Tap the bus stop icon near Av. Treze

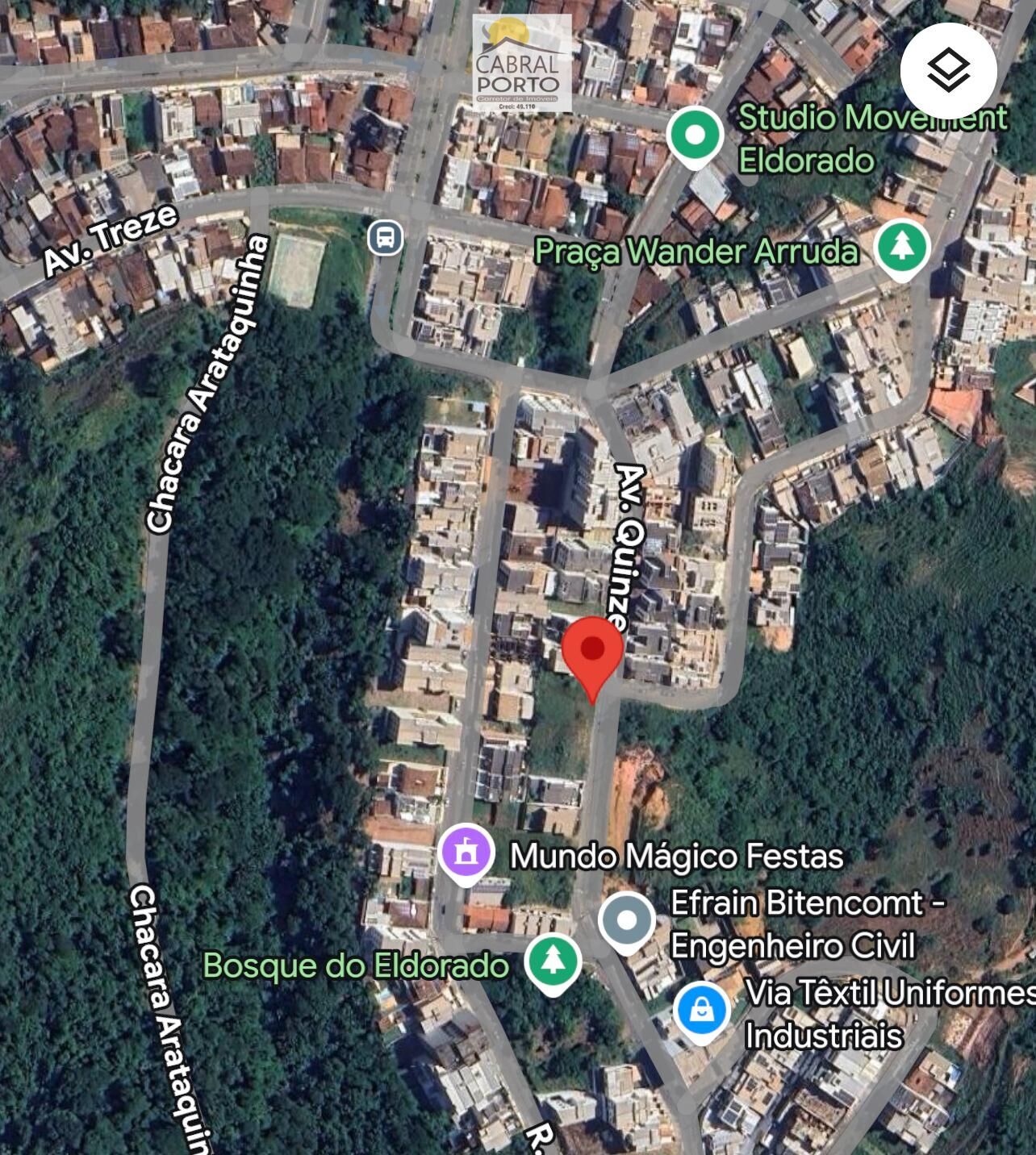point(386,238)
